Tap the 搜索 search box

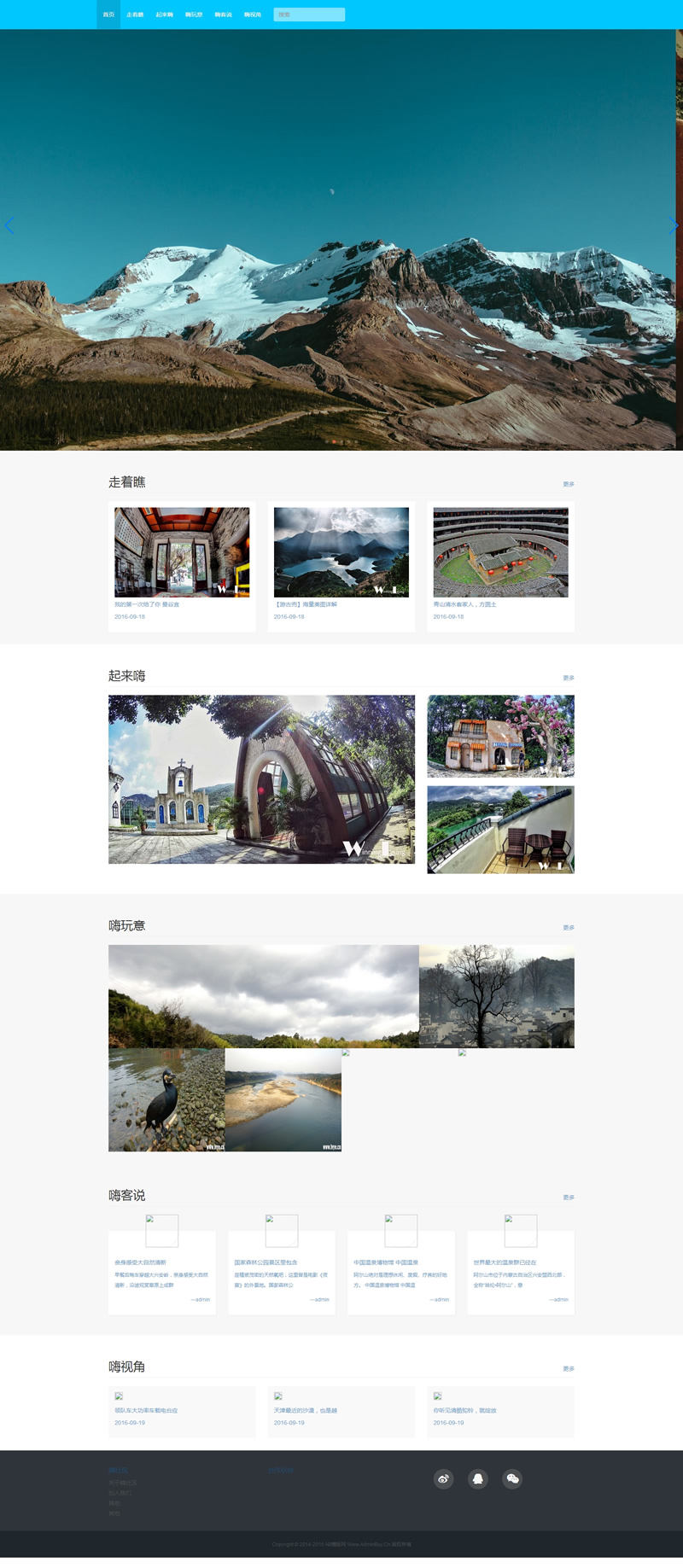(309, 15)
